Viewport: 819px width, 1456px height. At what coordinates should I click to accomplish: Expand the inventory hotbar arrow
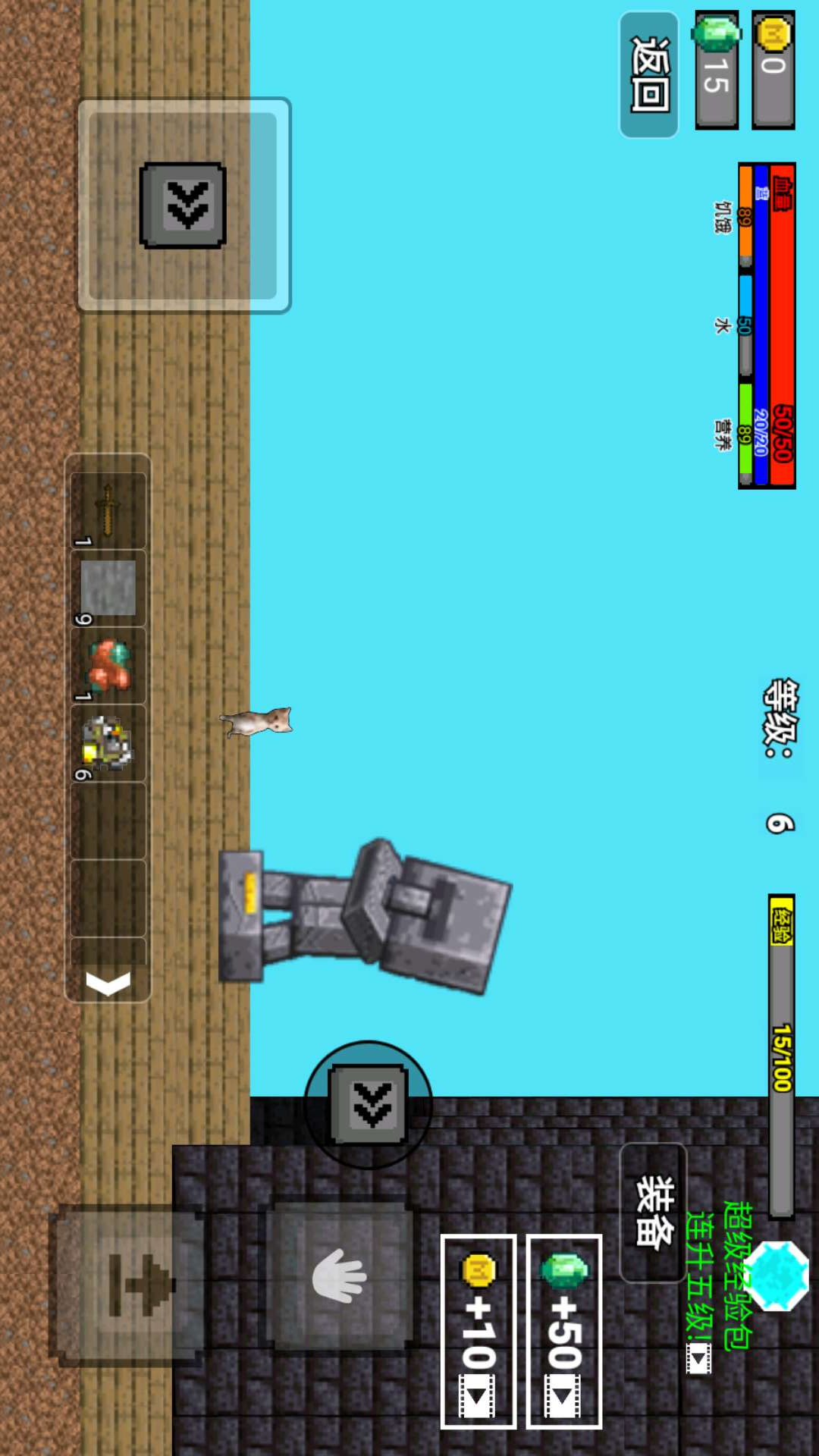tap(108, 983)
